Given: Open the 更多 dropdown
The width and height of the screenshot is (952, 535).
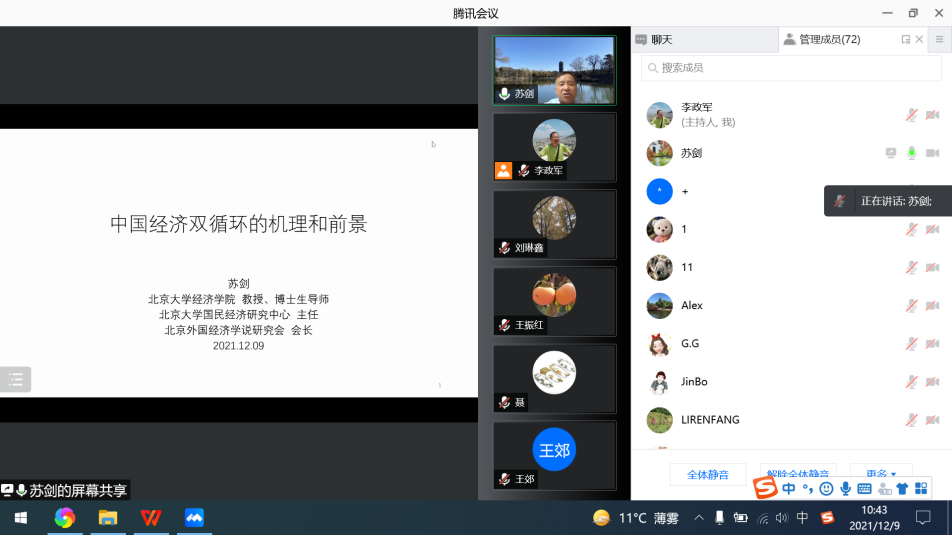Looking at the screenshot, I should (880, 474).
